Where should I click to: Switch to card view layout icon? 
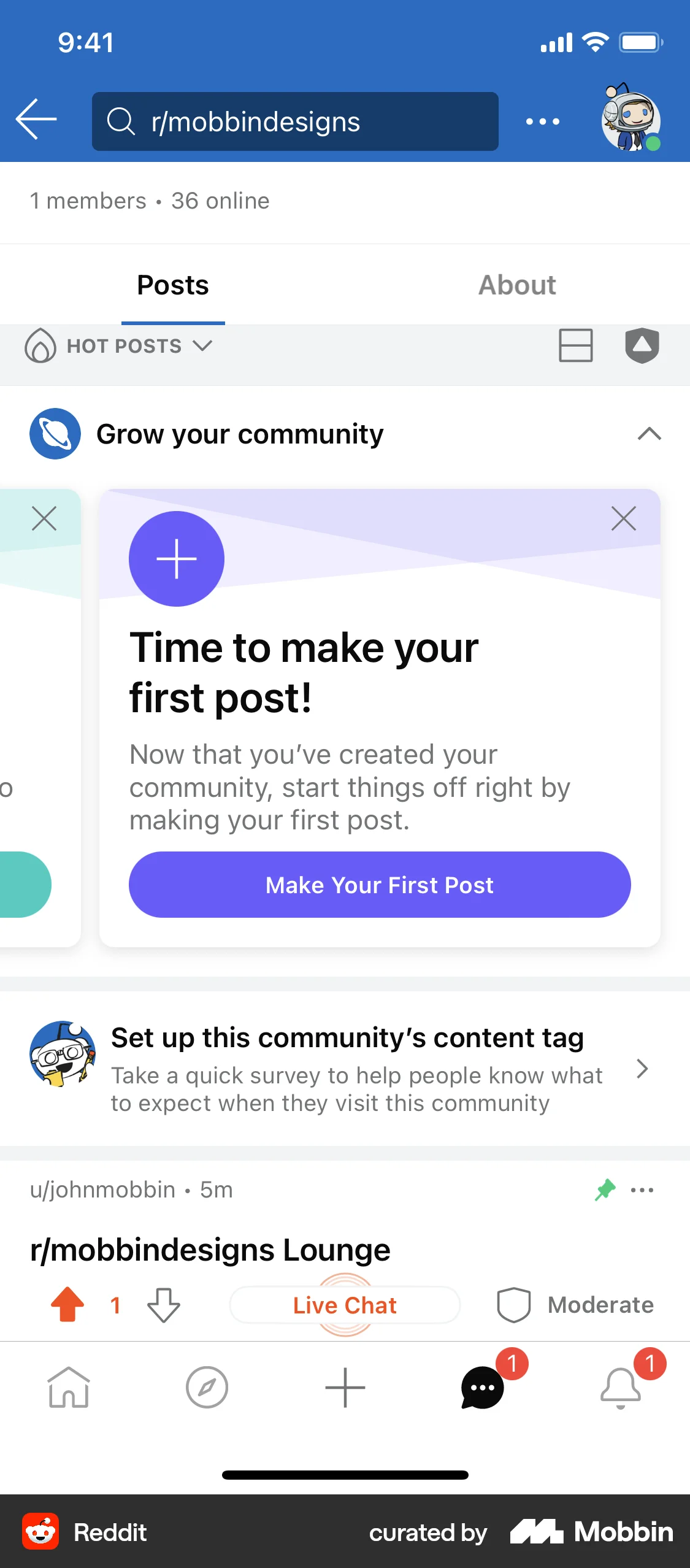(x=575, y=346)
